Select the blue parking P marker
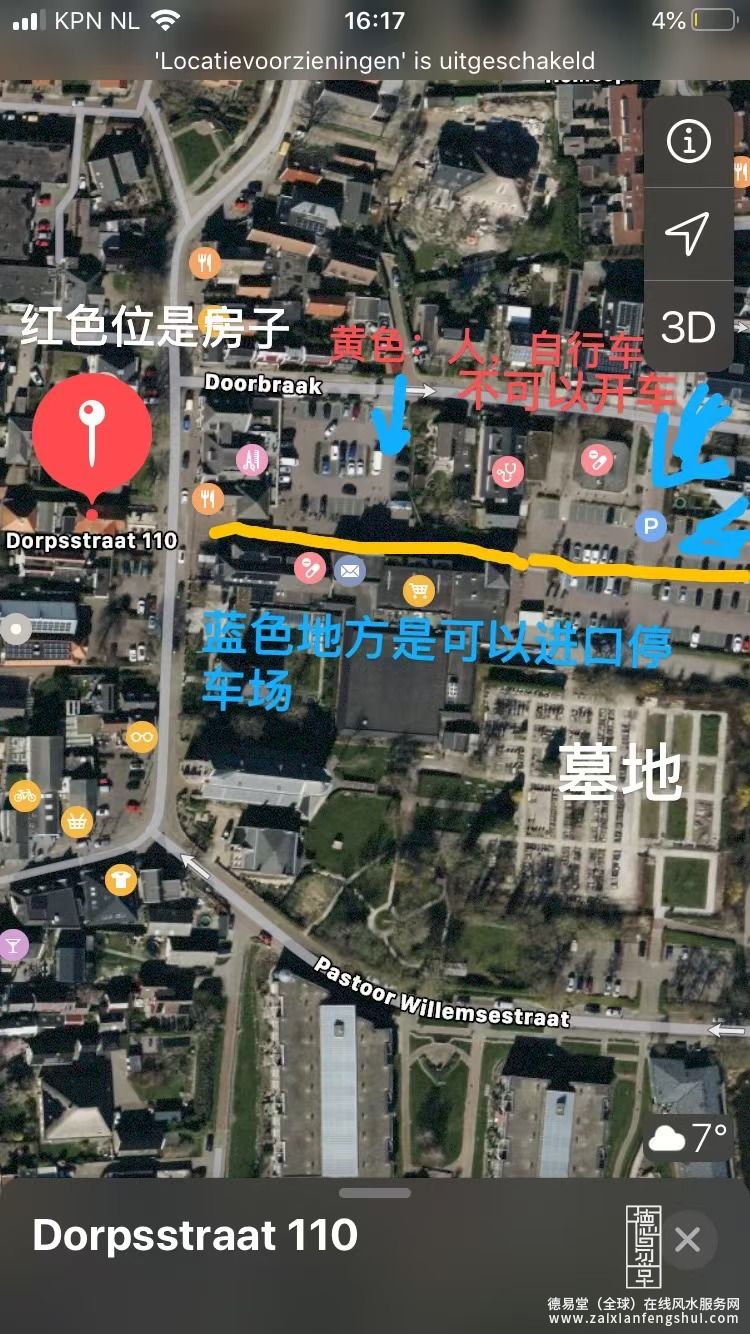This screenshot has height=1334, width=750. 652,525
